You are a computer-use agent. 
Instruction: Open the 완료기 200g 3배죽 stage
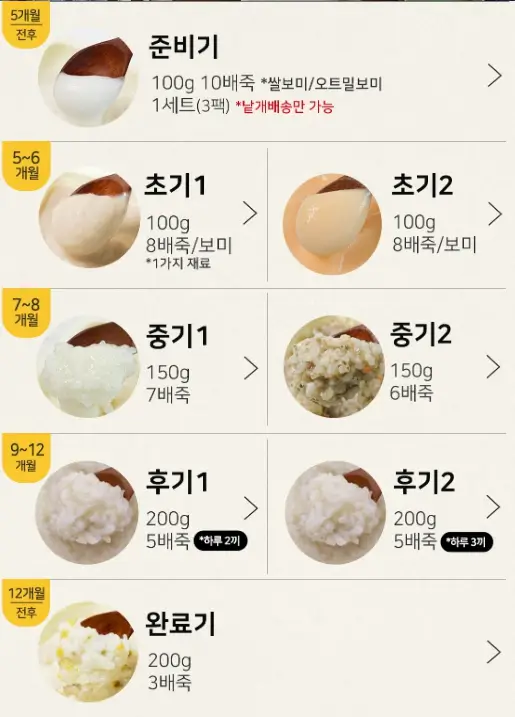pyautogui.click(x=258, y=648)
